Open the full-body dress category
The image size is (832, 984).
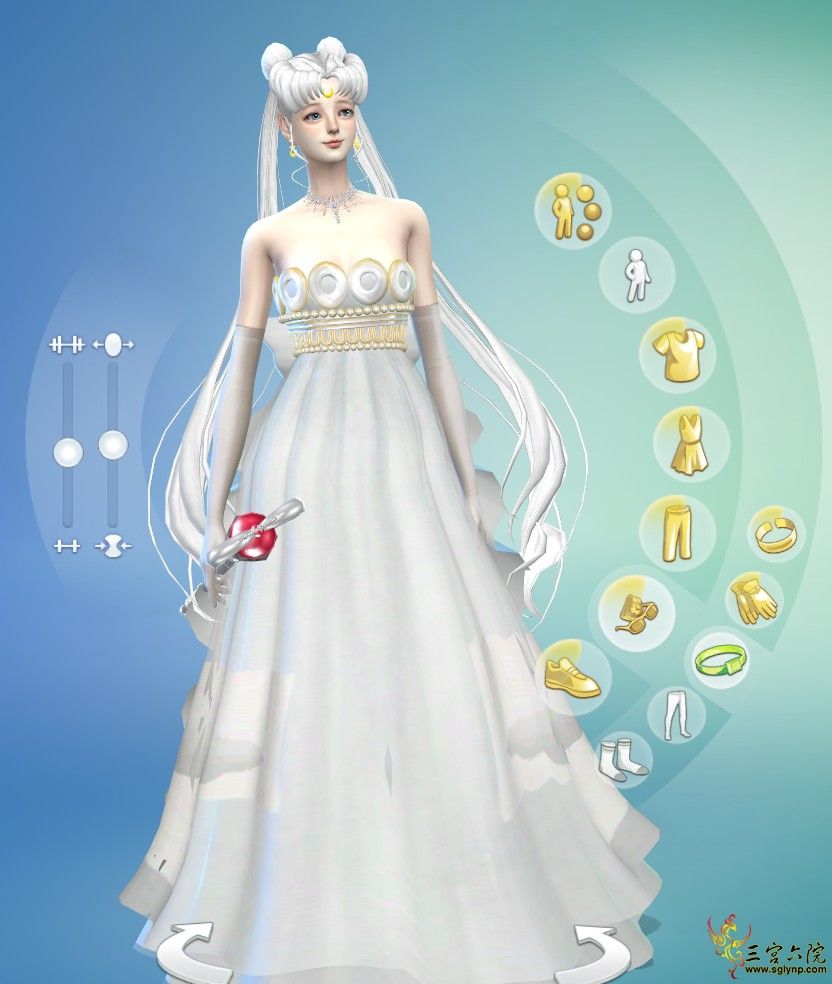pyautogui.click(x=689, y=443)
